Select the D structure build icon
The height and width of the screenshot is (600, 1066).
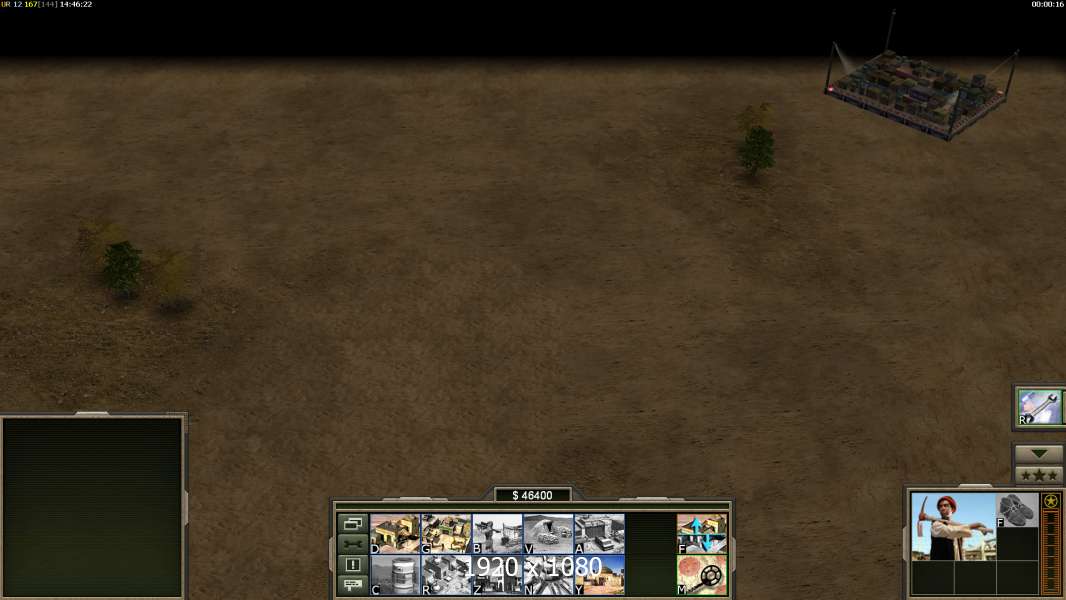click(395, 534)
